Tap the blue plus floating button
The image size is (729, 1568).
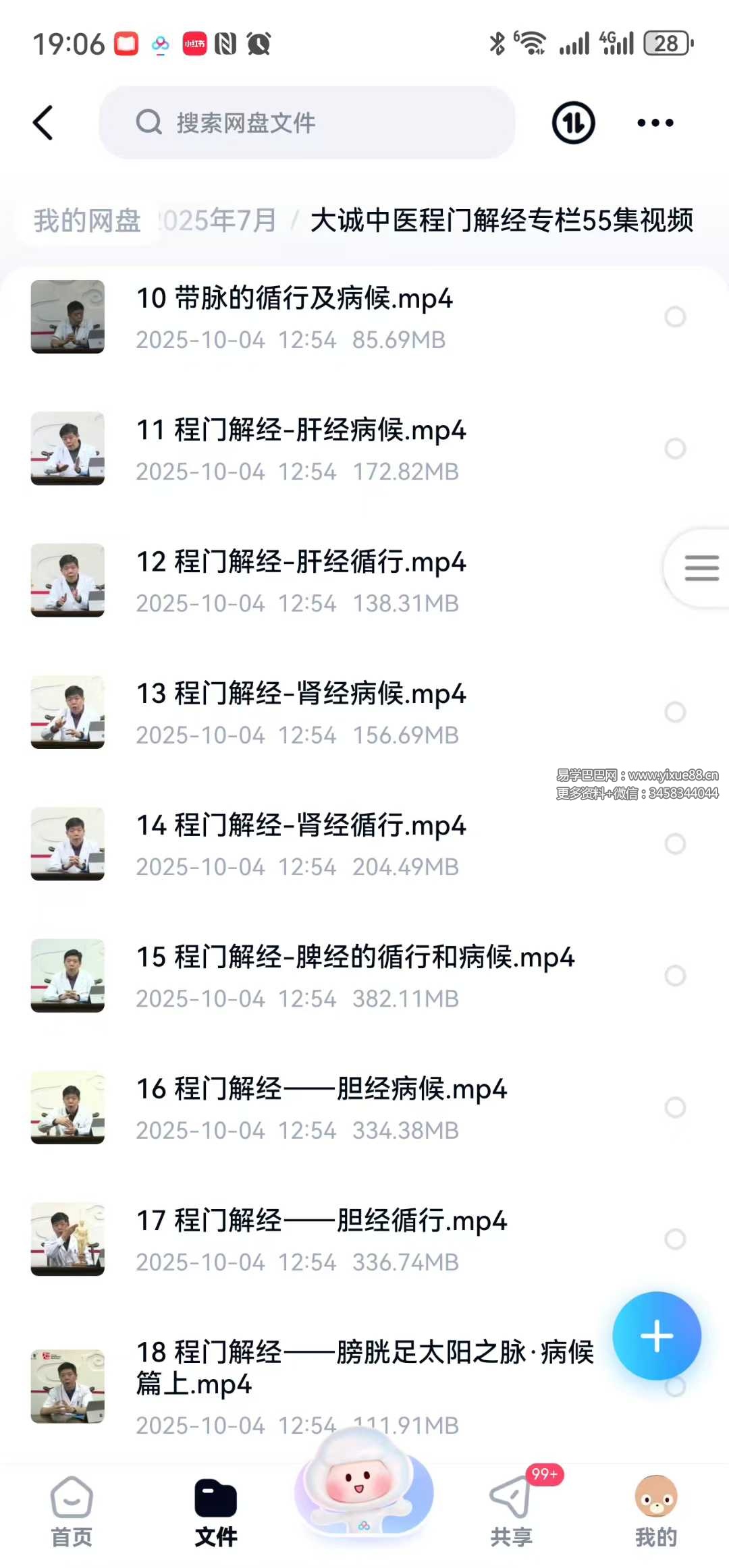656,1336
